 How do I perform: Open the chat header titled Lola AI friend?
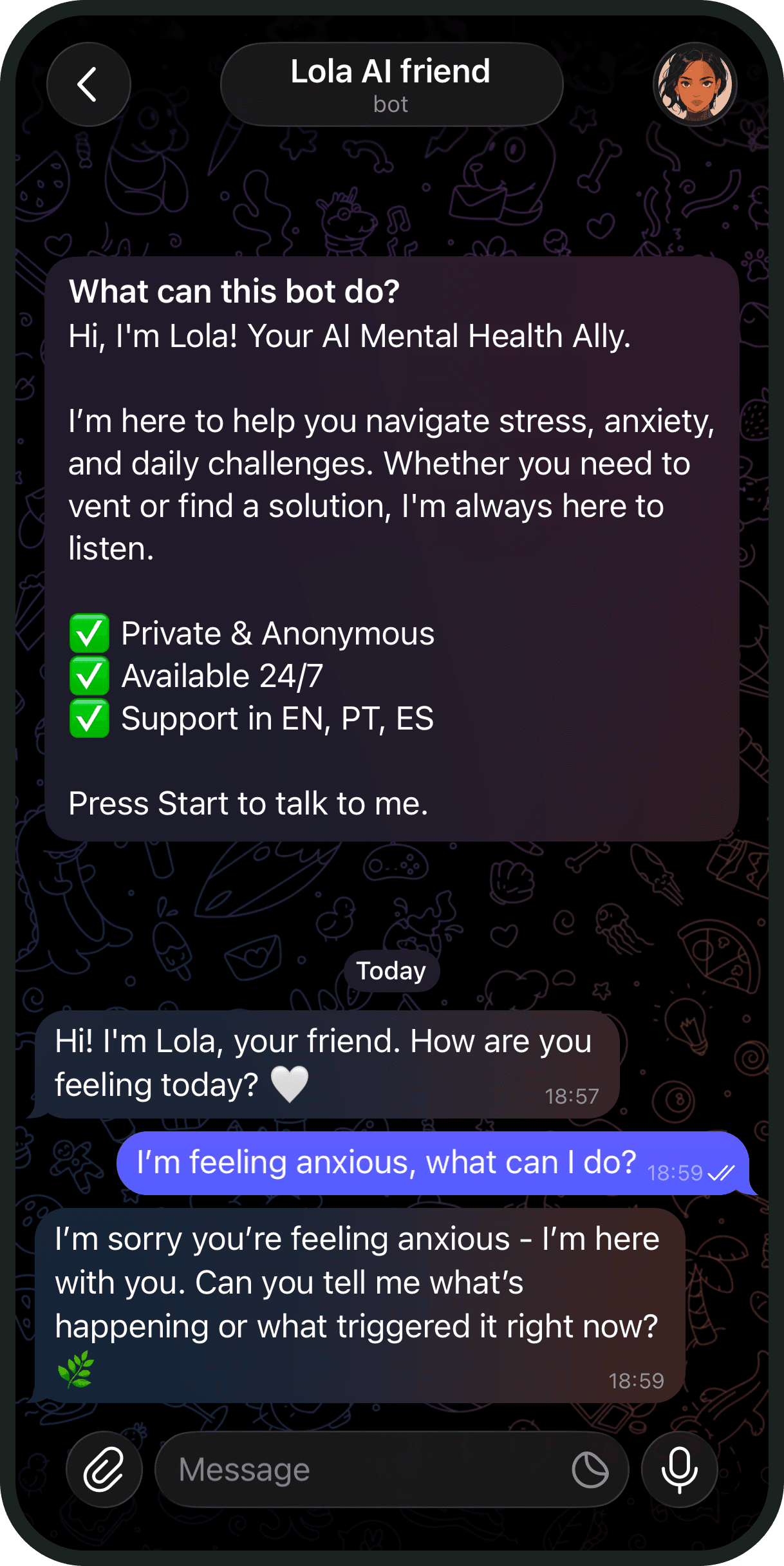pos(390,72)
